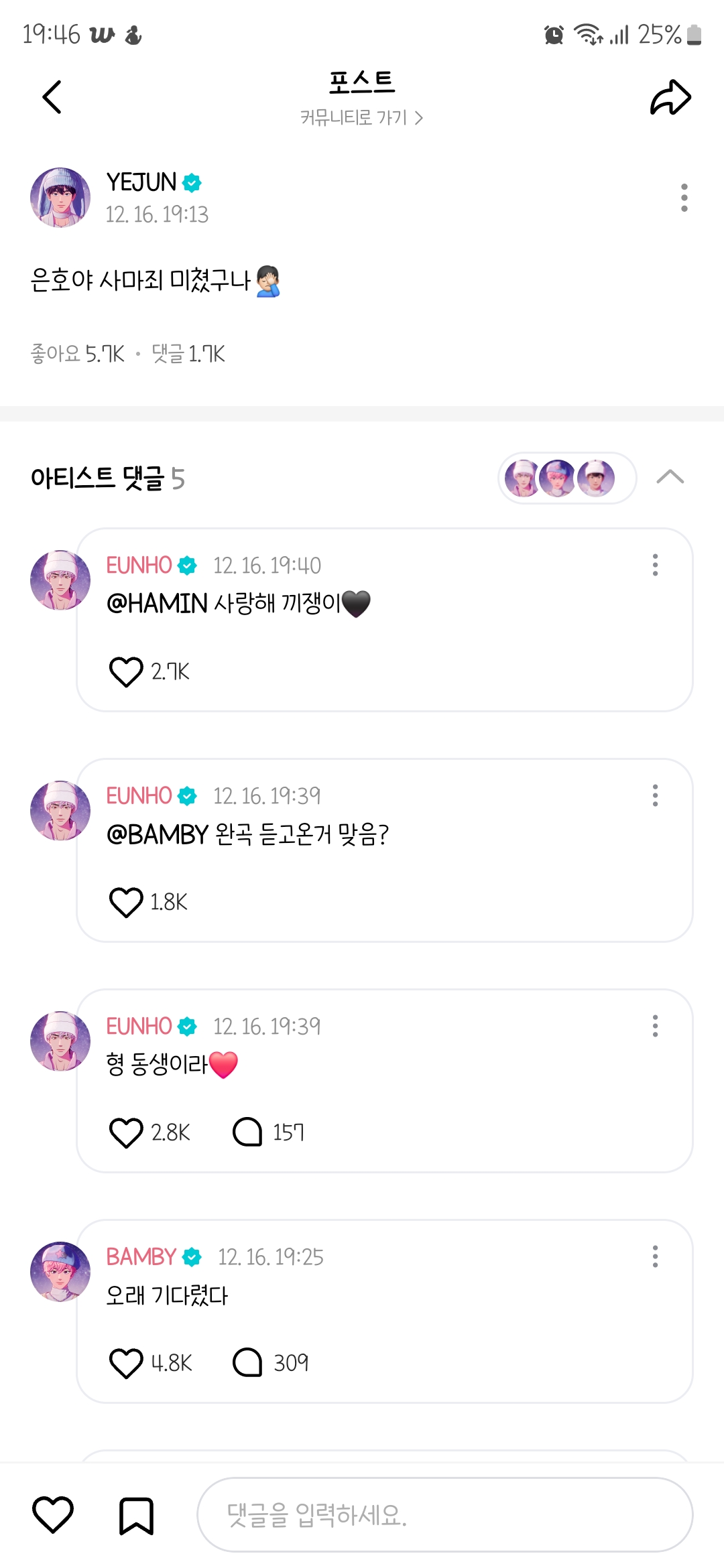Like EUNHO's 형 동생이라 comment

point(126,1132)
